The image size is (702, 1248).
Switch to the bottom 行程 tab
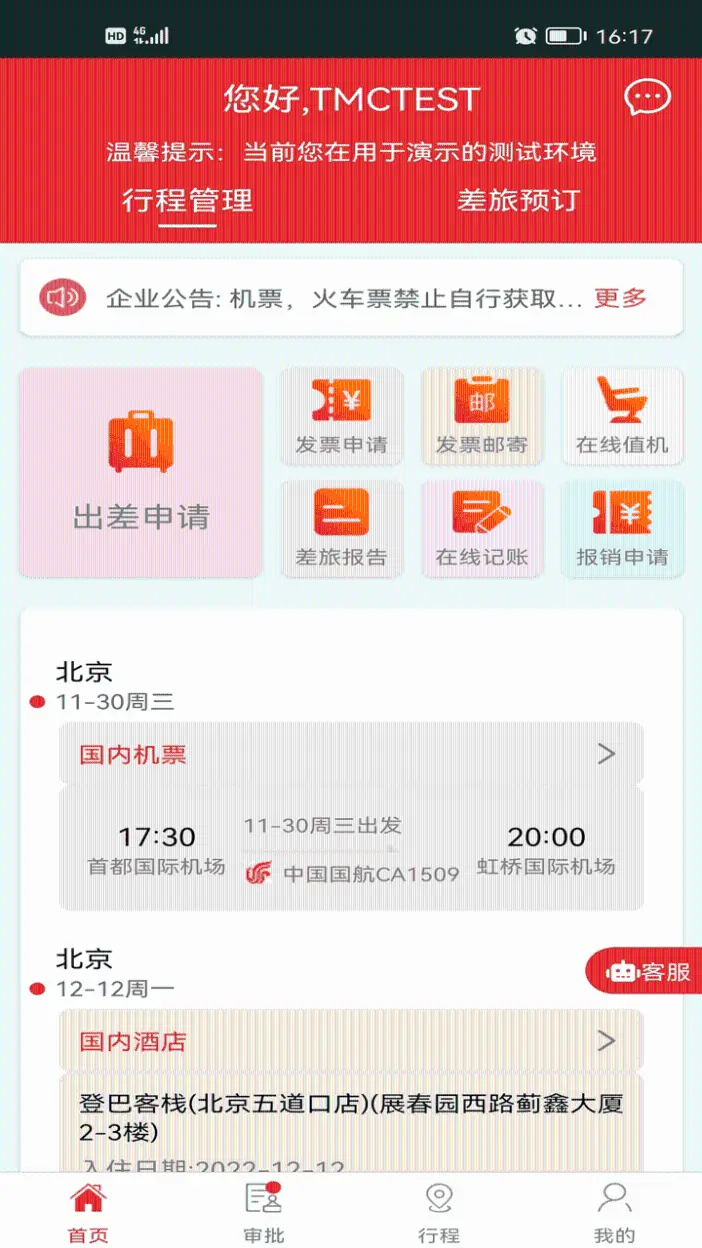click(x=439, y=1213)
